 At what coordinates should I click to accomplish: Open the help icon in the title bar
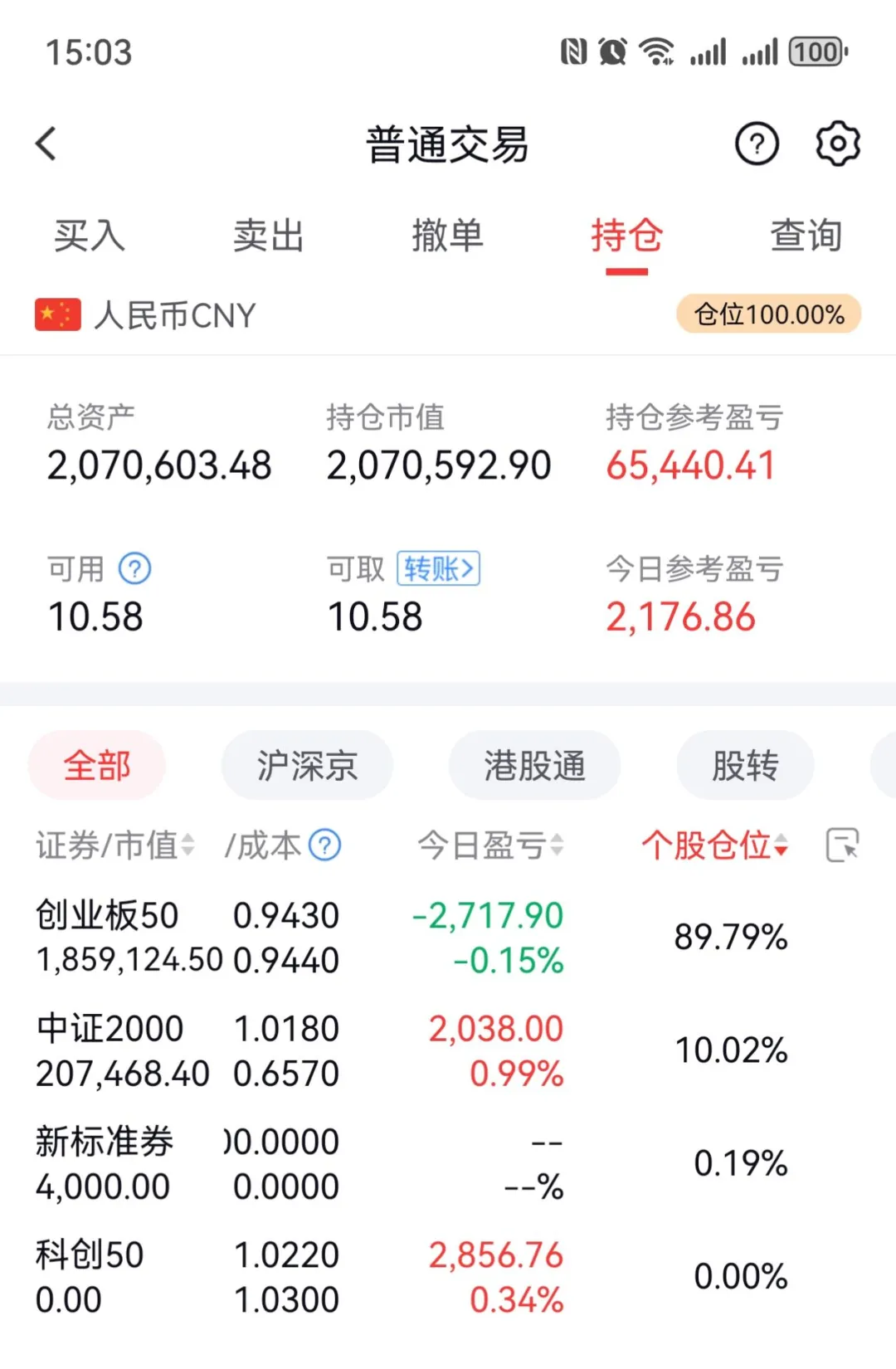756,143
